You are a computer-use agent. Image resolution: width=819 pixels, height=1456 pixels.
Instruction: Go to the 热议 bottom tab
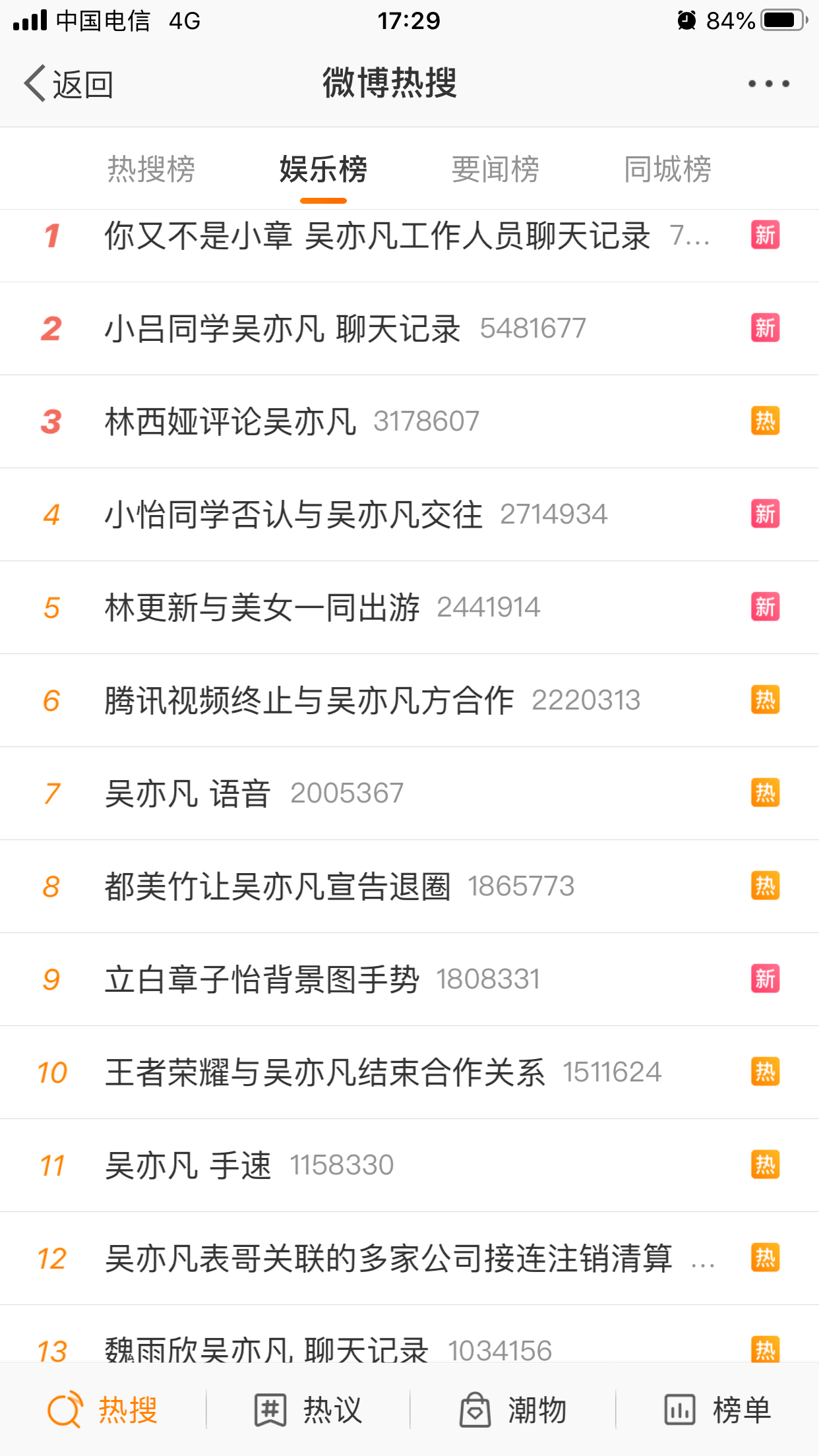308,1410
